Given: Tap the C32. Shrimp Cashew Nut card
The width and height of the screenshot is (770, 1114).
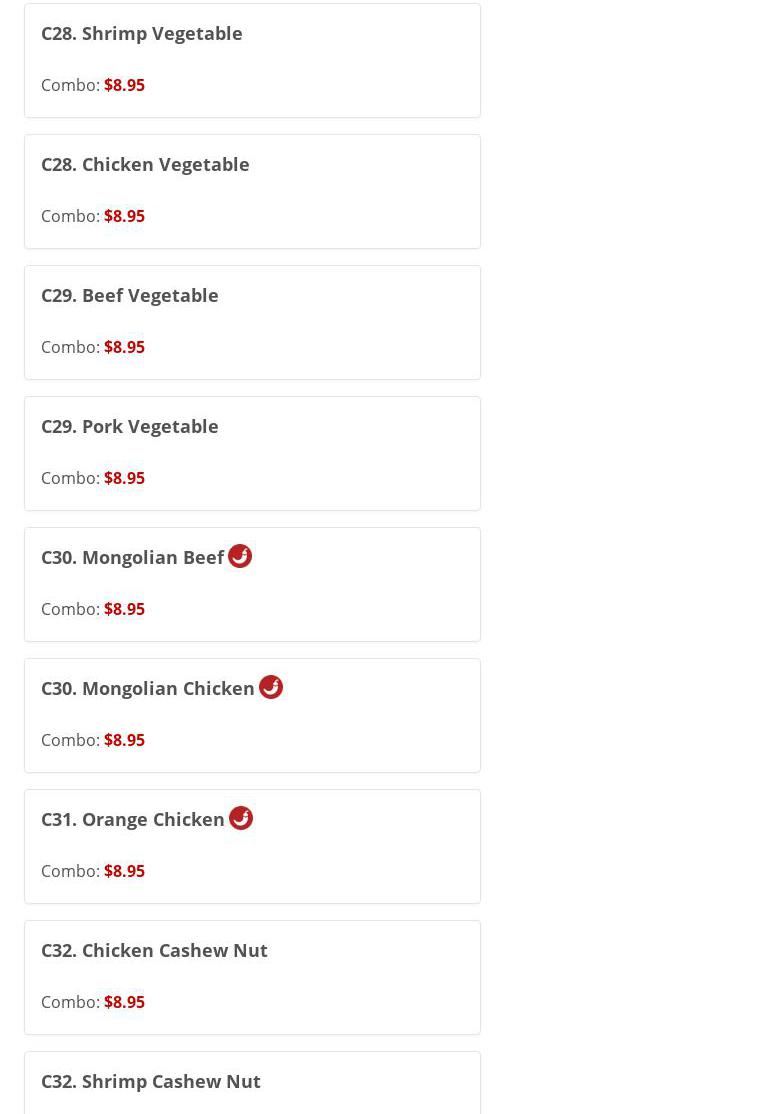Looking at the screenshot, I should coord(252,1084).
